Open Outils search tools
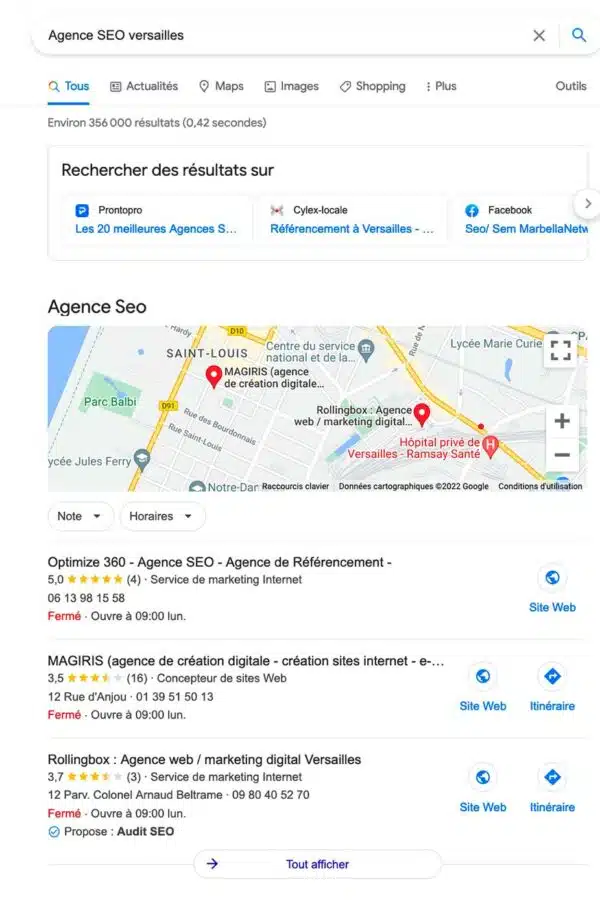 click(x=571, y=86)
